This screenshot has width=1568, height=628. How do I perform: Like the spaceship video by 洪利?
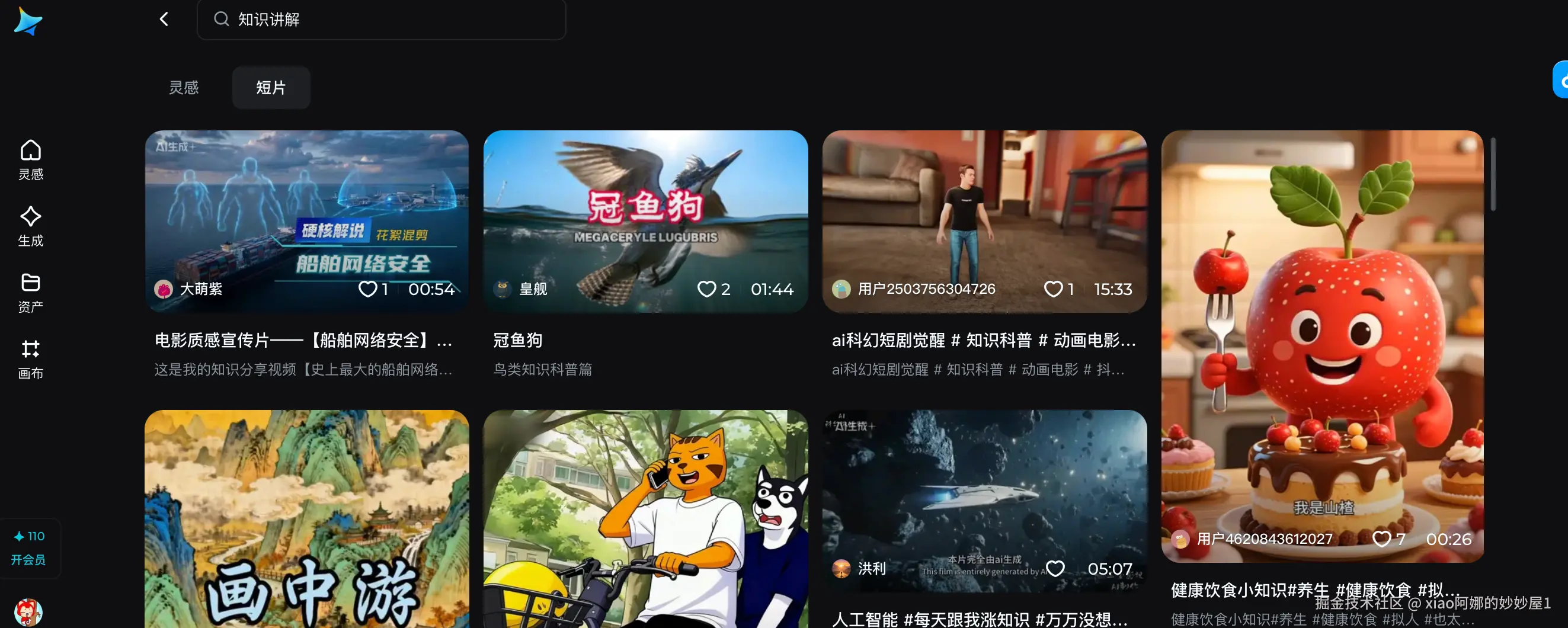coord(1055,569)
